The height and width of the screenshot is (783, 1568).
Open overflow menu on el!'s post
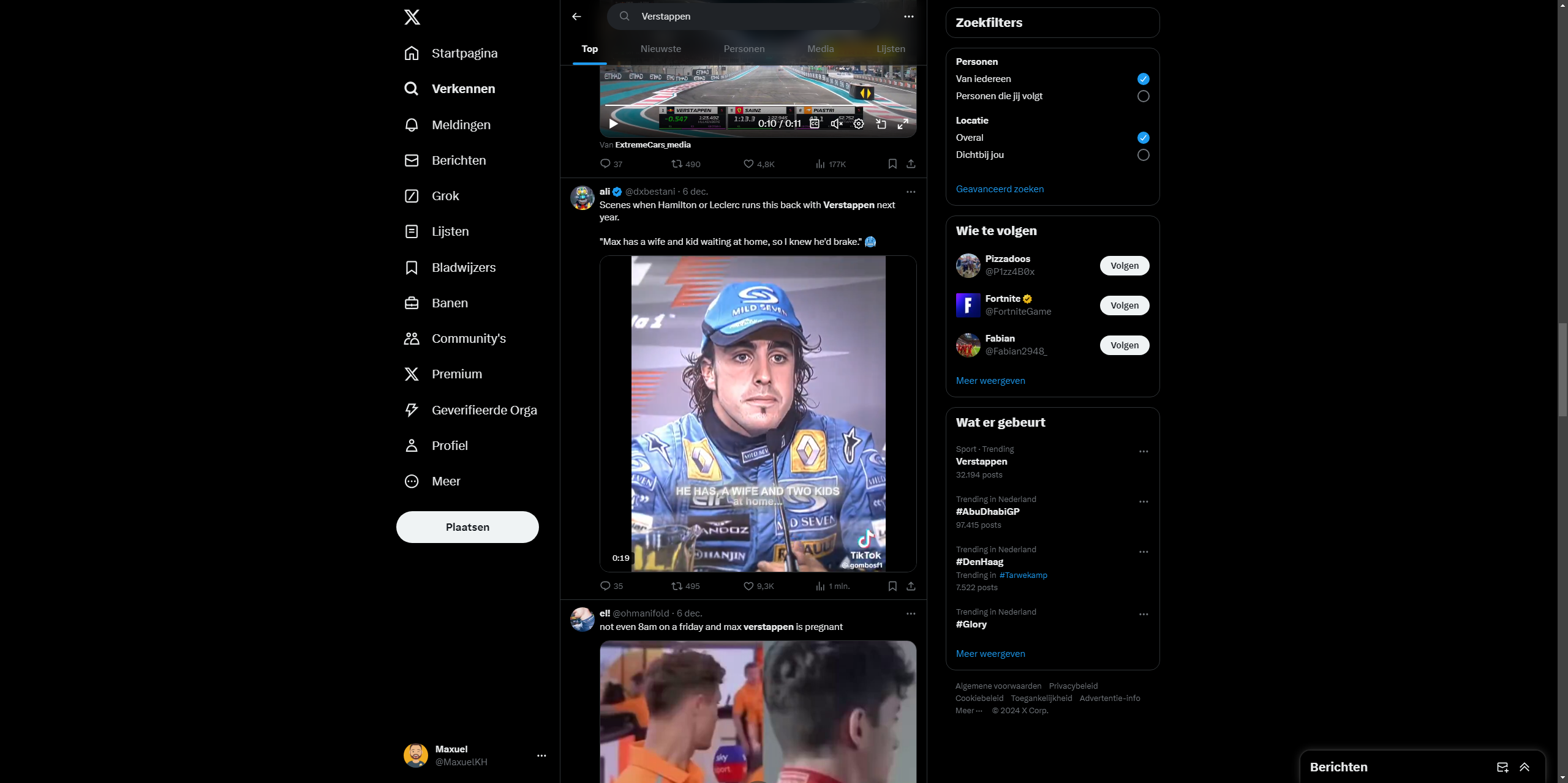(911, 613)
